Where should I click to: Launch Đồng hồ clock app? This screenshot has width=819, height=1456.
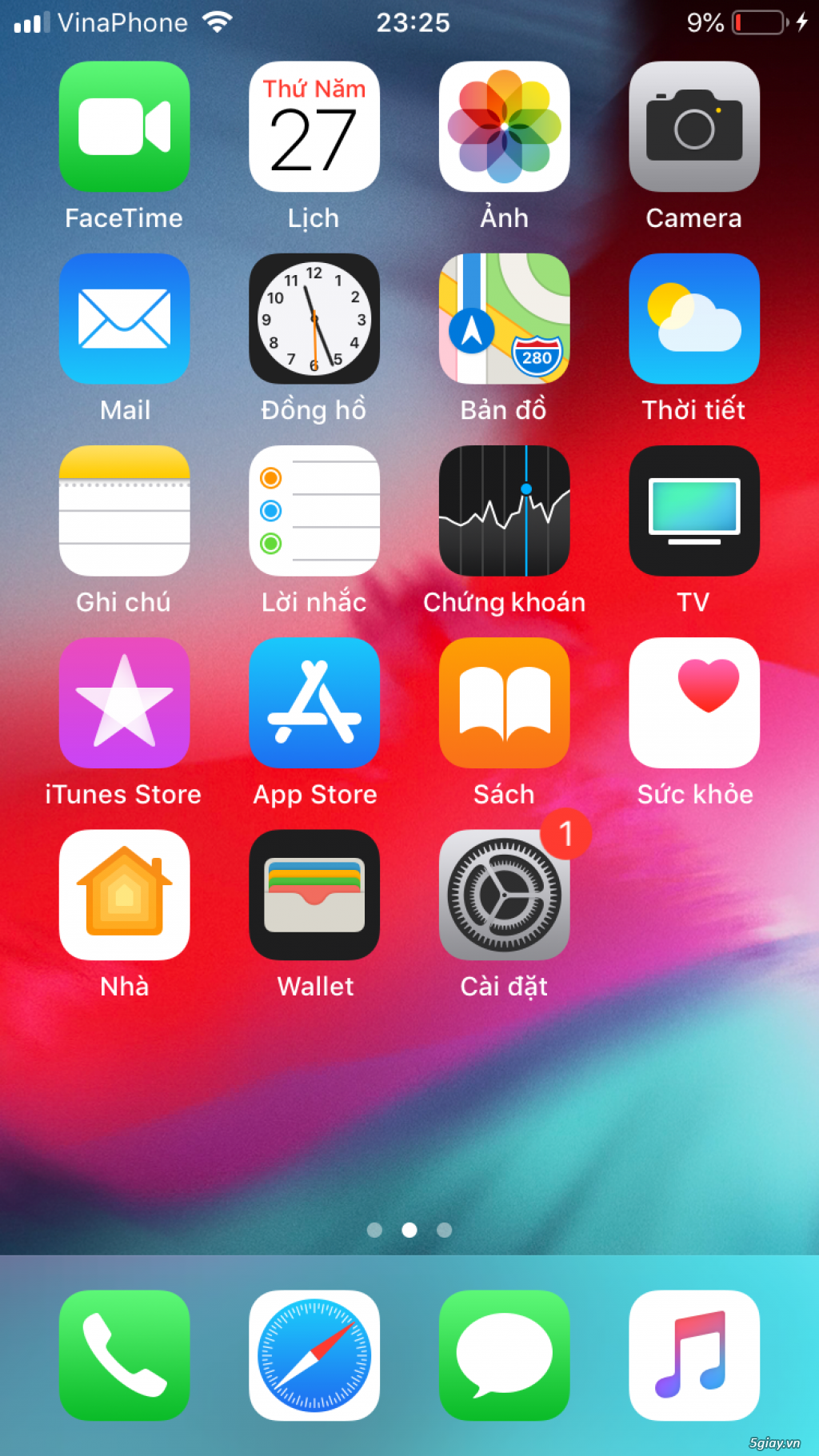(x=314, y=318)
